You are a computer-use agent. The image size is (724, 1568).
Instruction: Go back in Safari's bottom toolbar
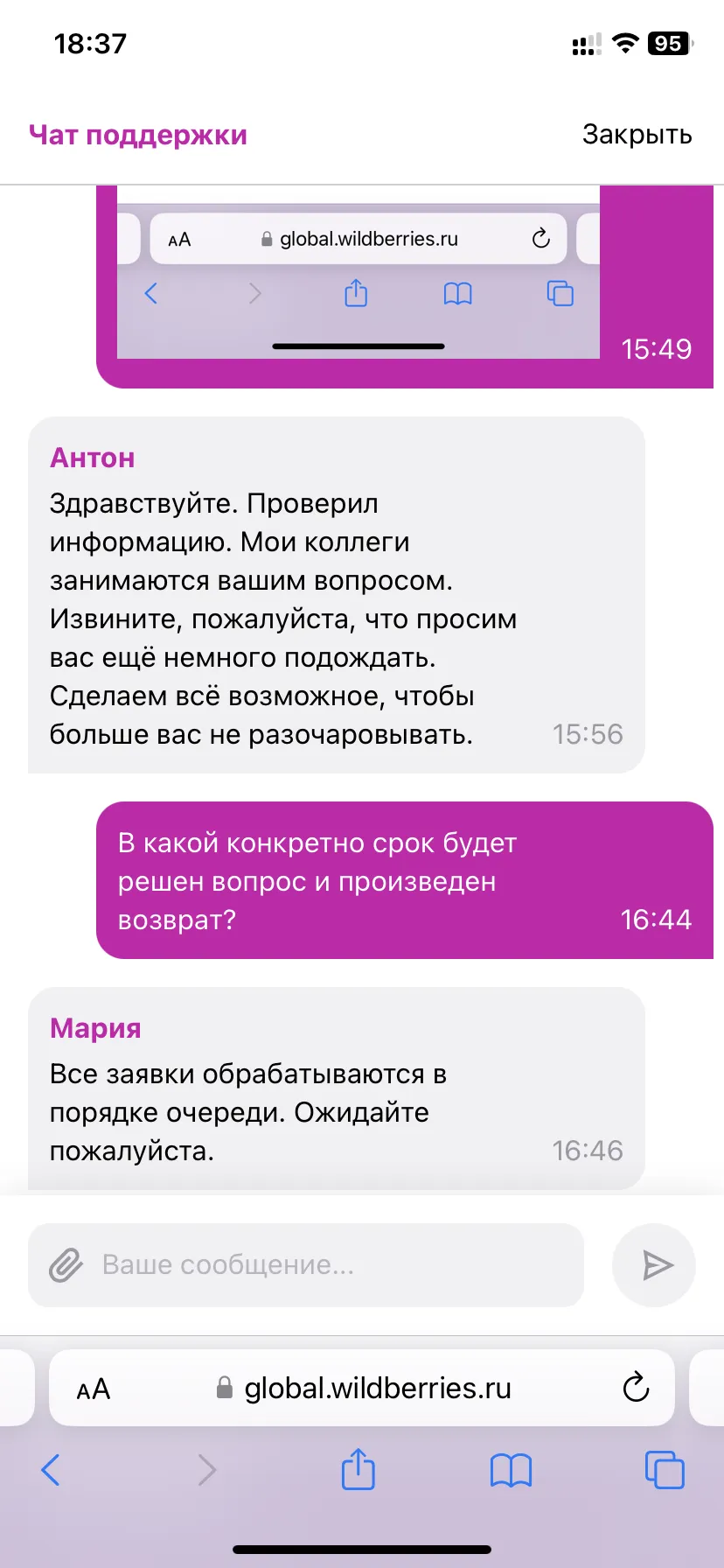click(x=51, y=1470)
